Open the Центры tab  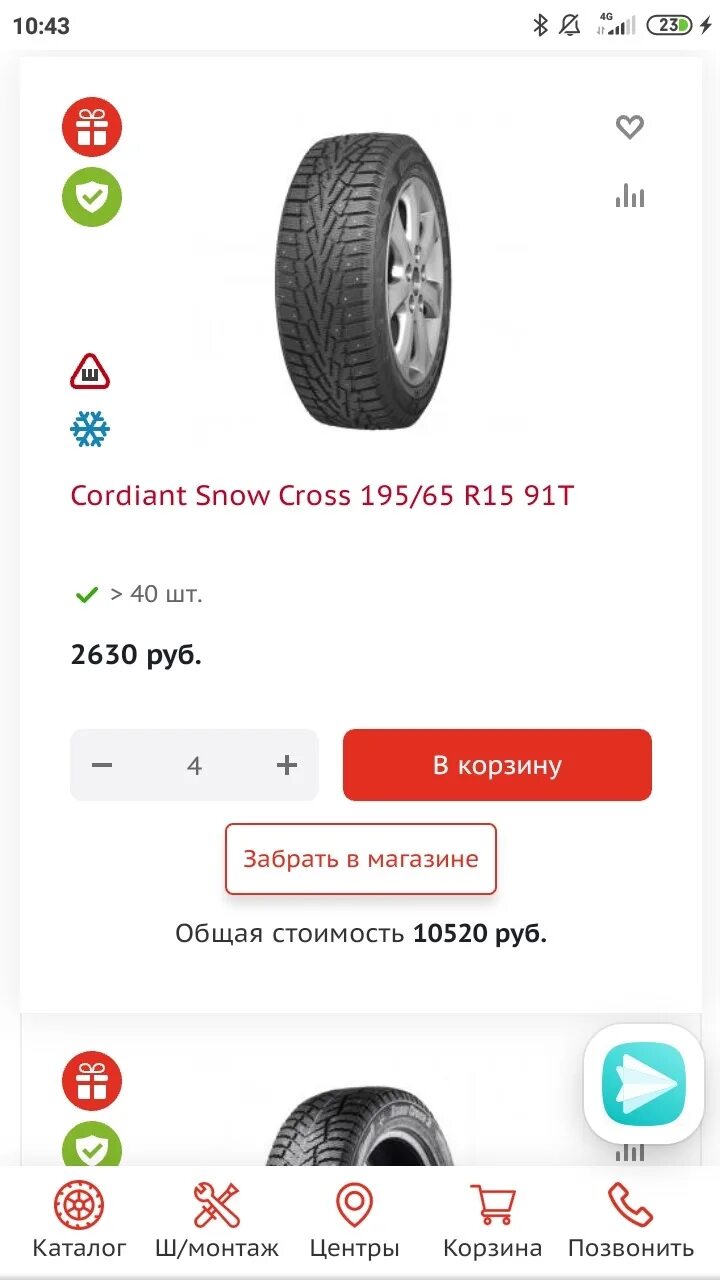pos(355,1220)
